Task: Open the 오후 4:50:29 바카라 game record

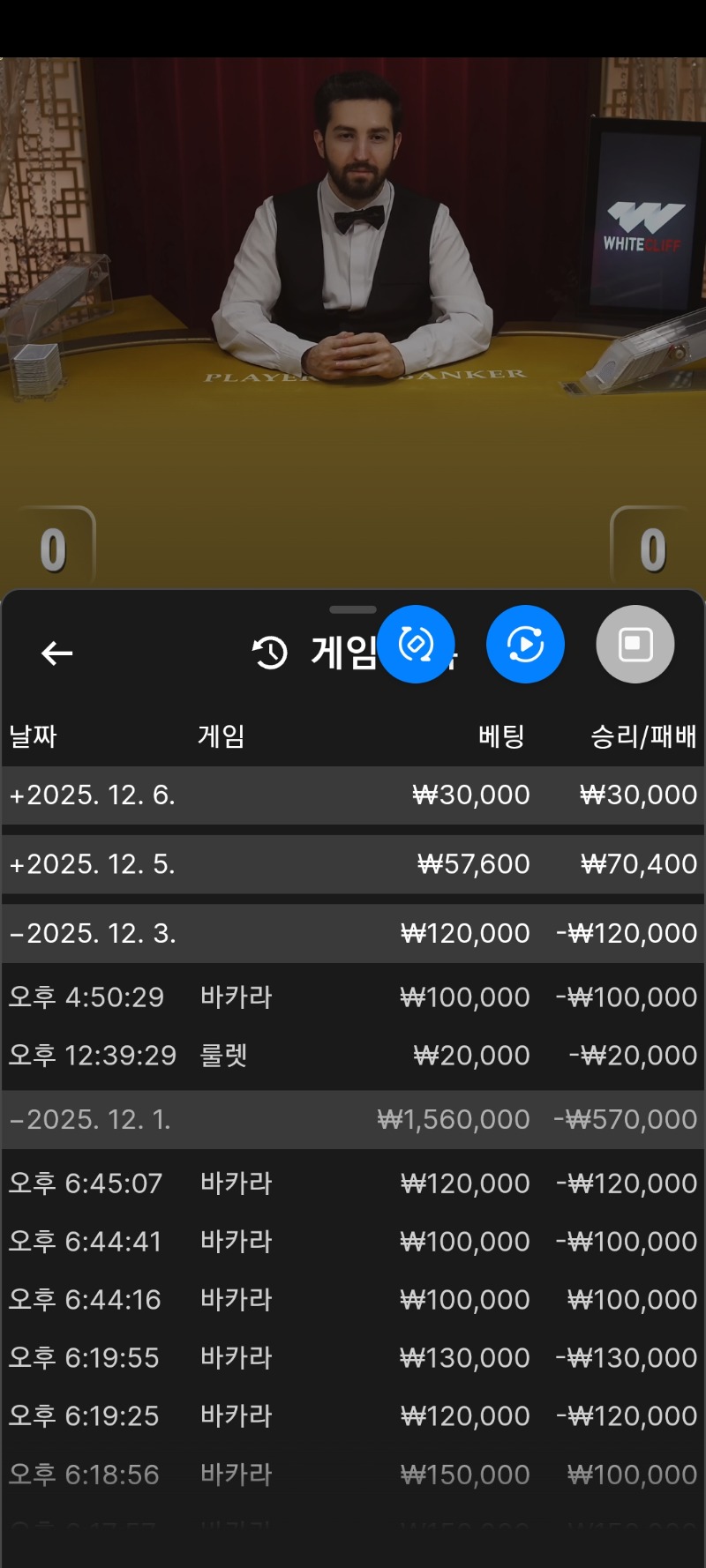Action: point(353,997)
